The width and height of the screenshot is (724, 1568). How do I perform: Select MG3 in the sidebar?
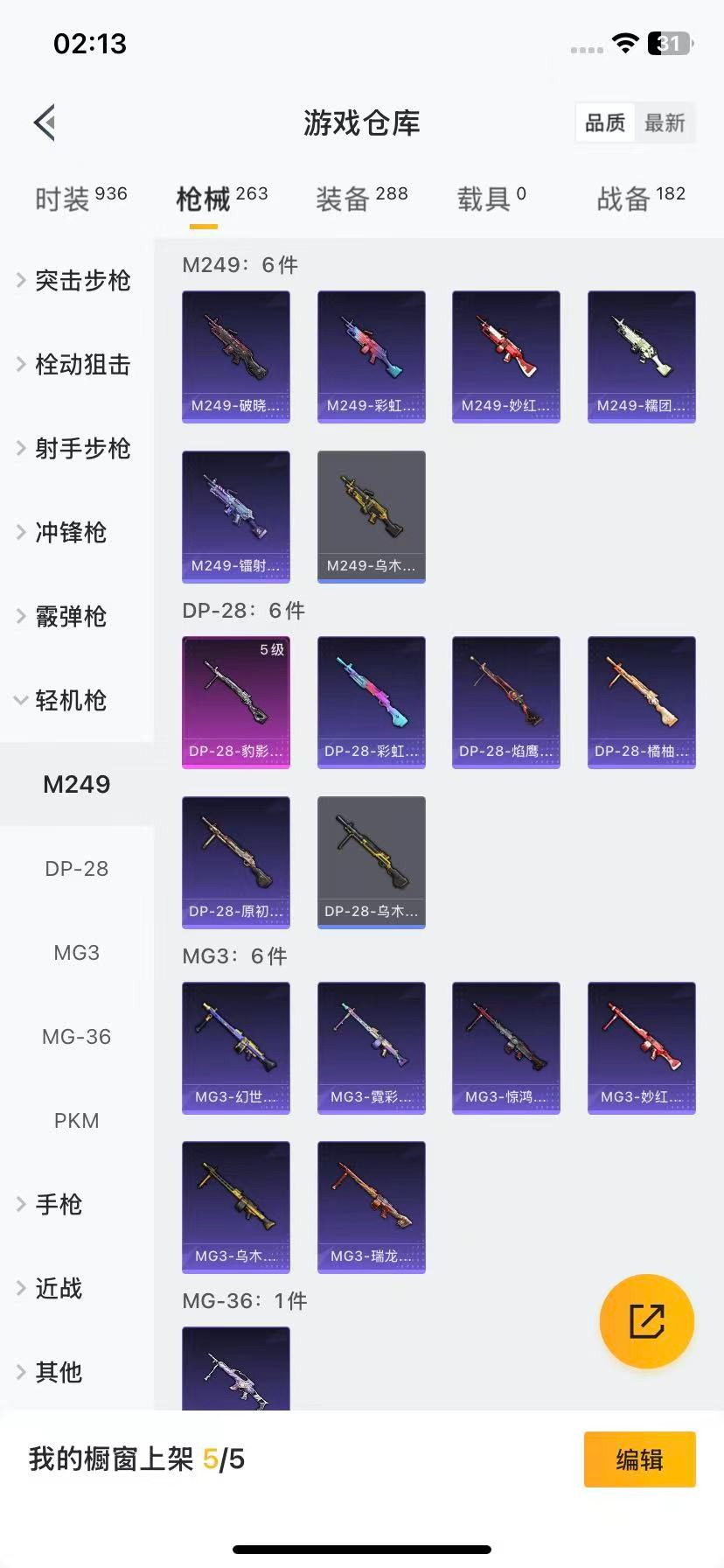pos(76,953)
